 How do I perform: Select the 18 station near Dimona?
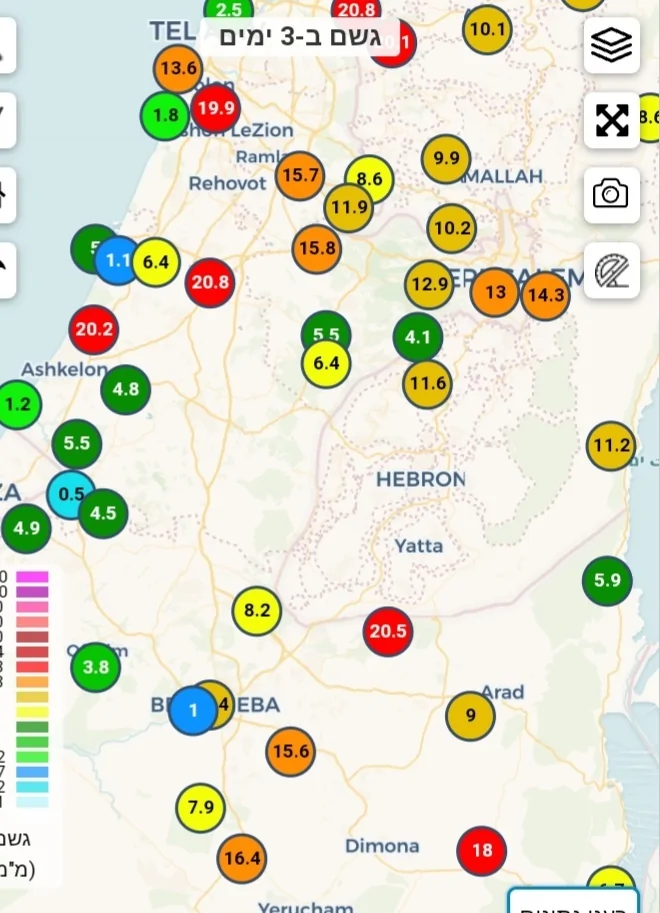(482, 850)
